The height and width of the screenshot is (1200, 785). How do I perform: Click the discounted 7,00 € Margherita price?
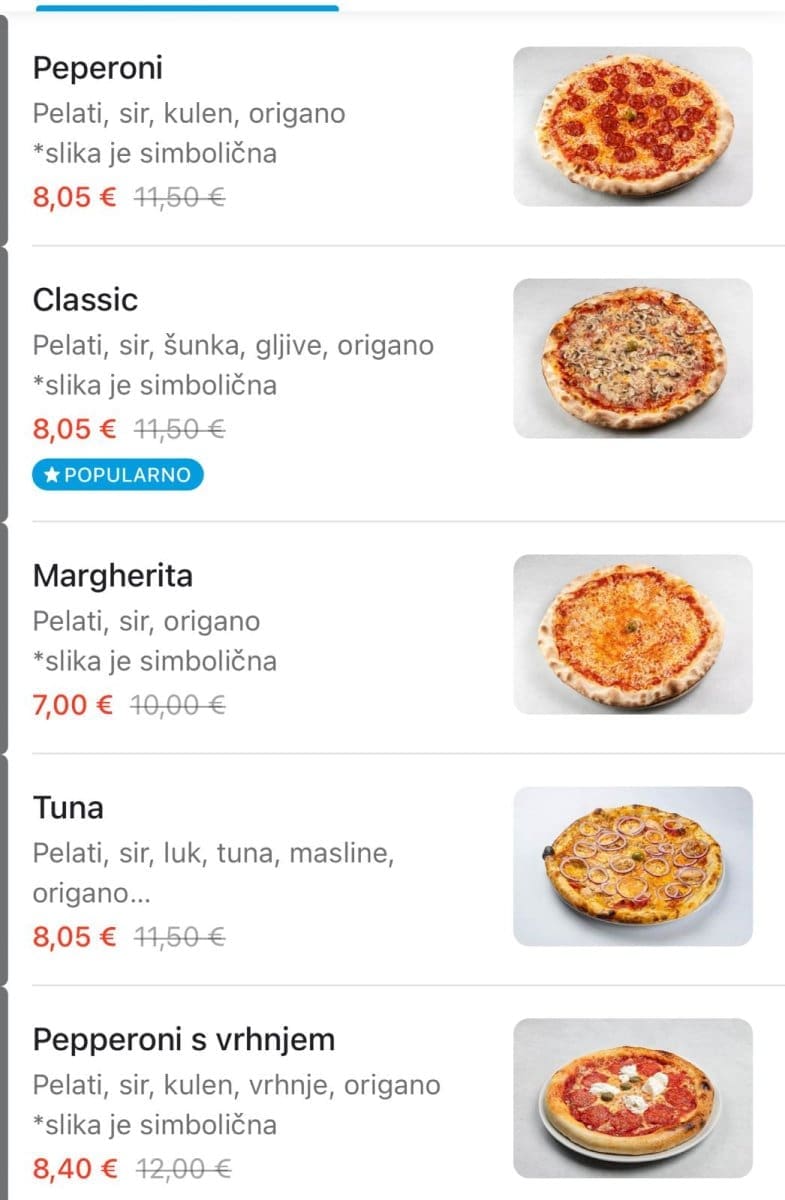70,704
